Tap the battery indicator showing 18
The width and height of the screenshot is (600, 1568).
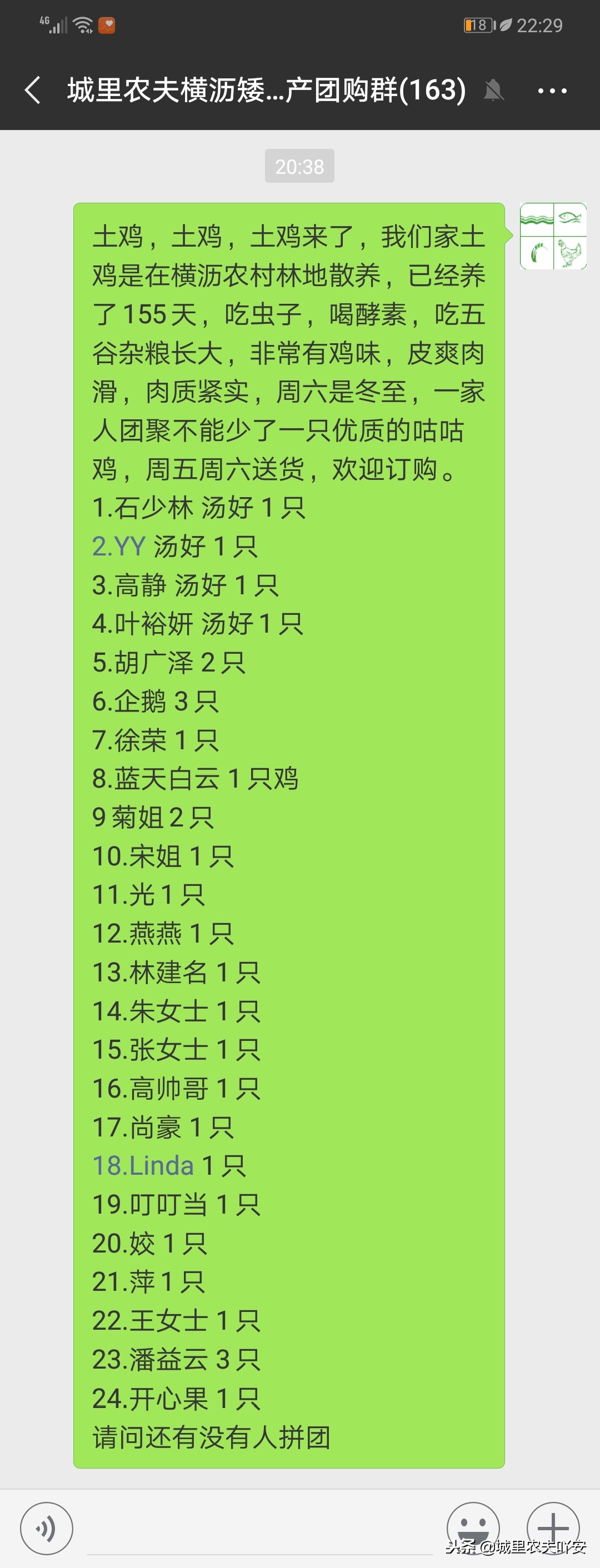[x=478, y=24]
